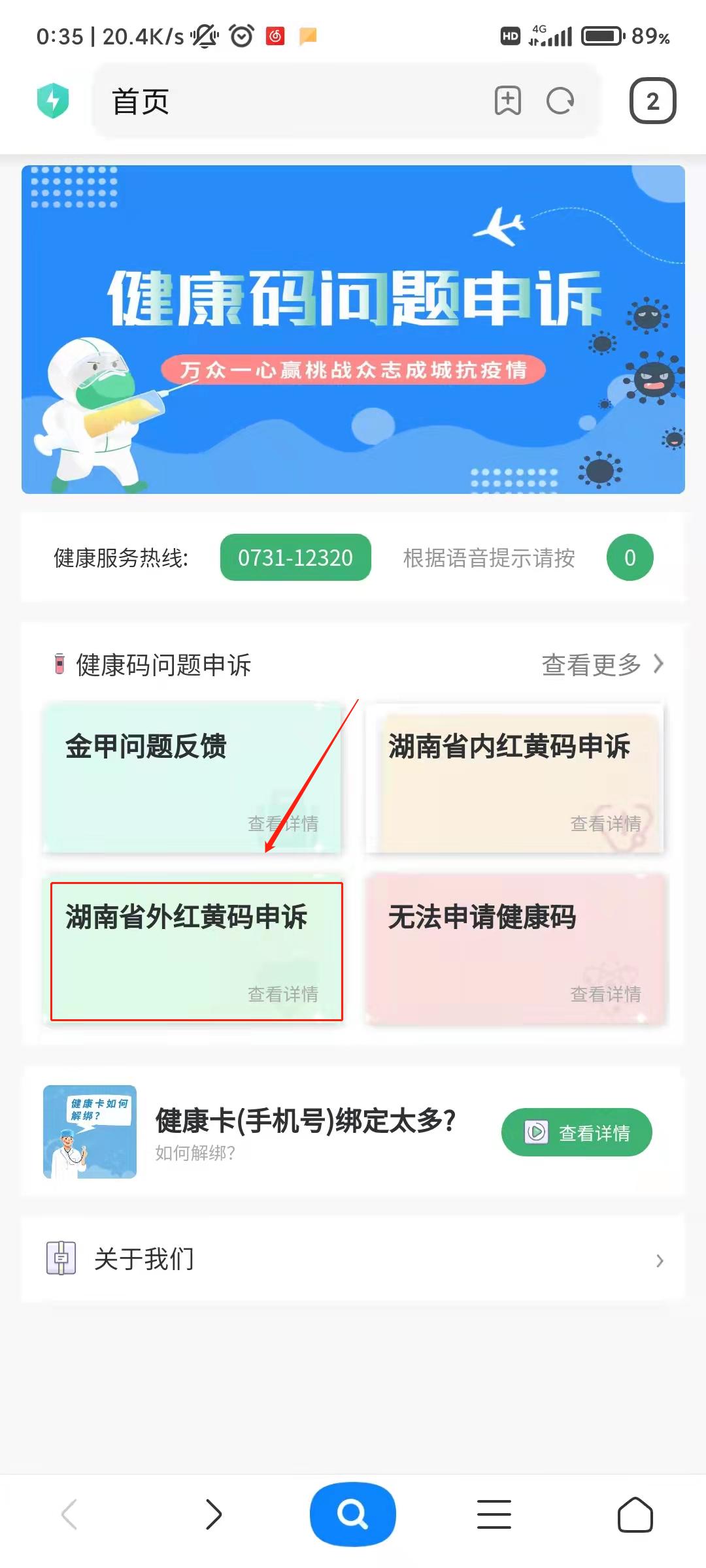Tap the green 0 voice prompt button
The image size is (706, 1568).
point(630,558)
